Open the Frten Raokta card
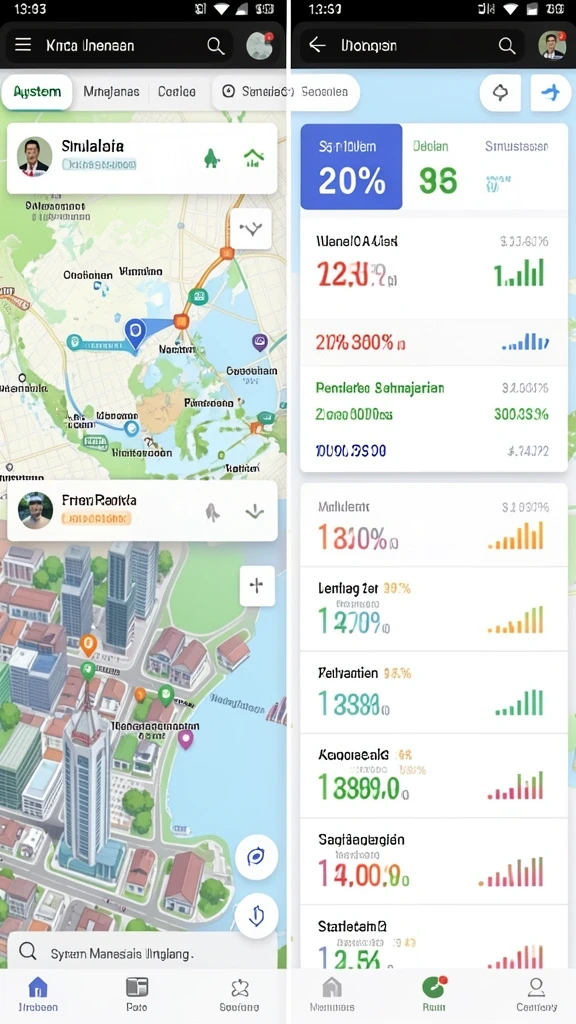 click(142, 511)
